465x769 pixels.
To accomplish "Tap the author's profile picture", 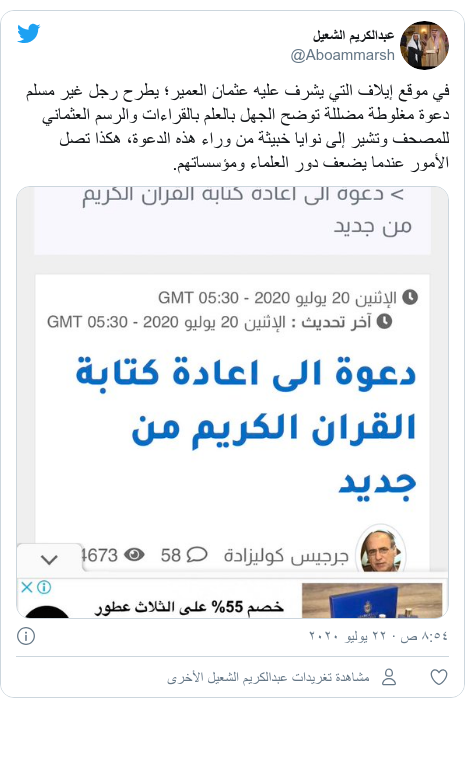I will pyautogui.click(x=424, y=45).
